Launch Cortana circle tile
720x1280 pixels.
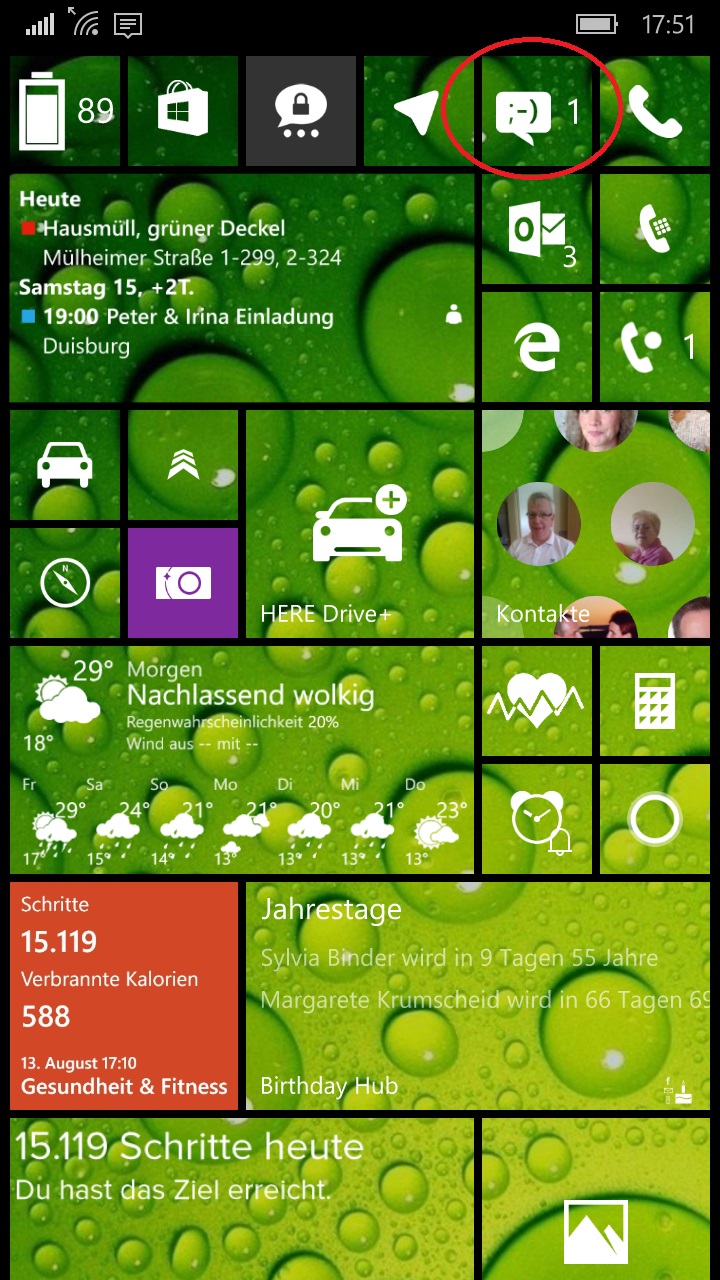(x=655, y=819)
